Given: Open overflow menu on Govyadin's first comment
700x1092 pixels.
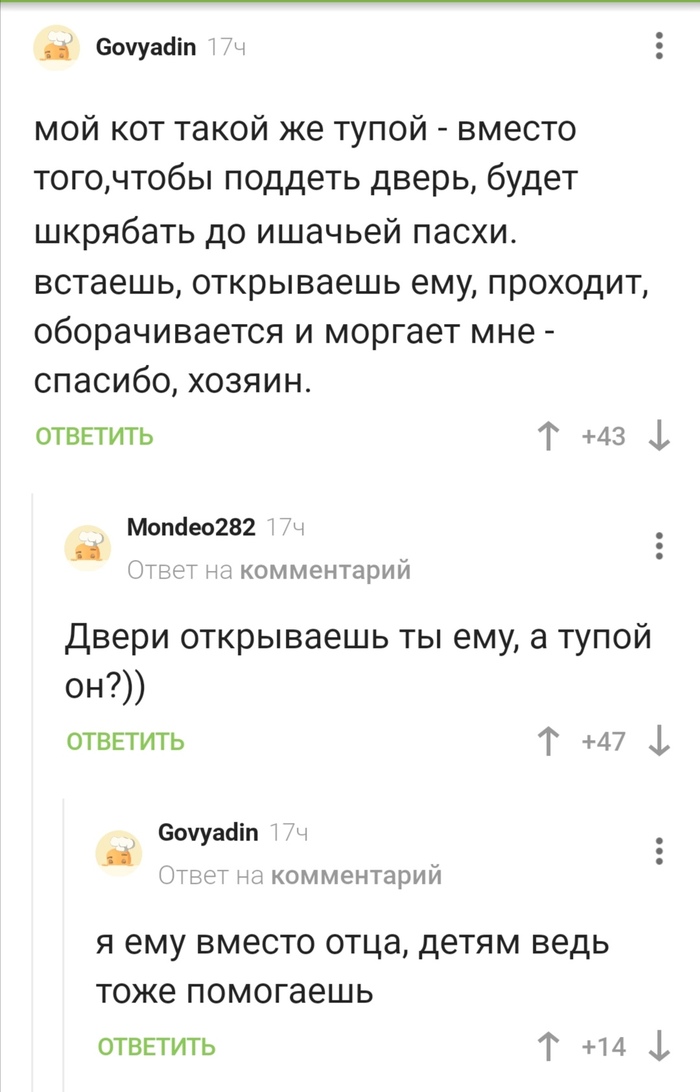Looking at the screenshot, I should (x=658, y=47).
